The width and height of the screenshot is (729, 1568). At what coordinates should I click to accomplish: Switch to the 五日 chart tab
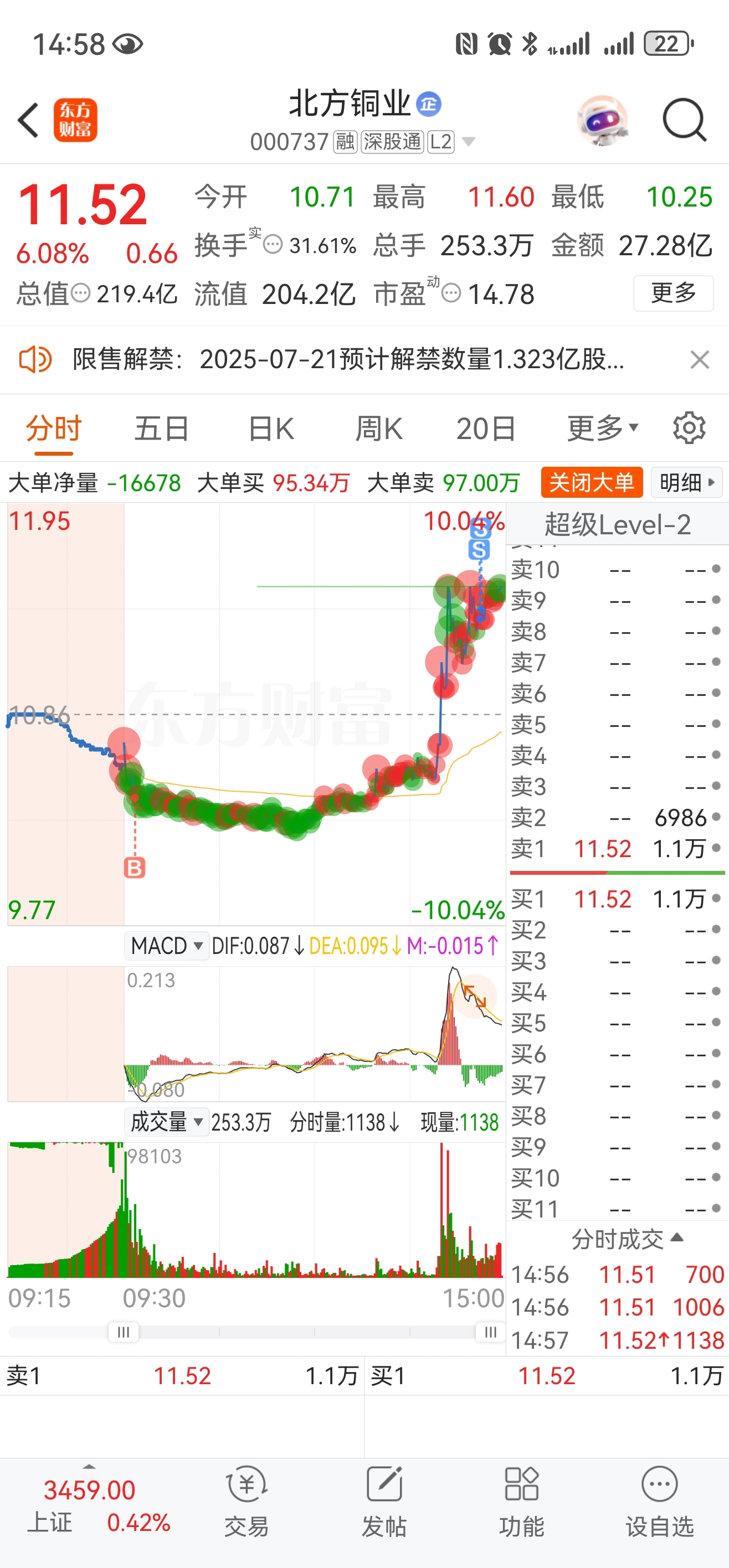161,429
